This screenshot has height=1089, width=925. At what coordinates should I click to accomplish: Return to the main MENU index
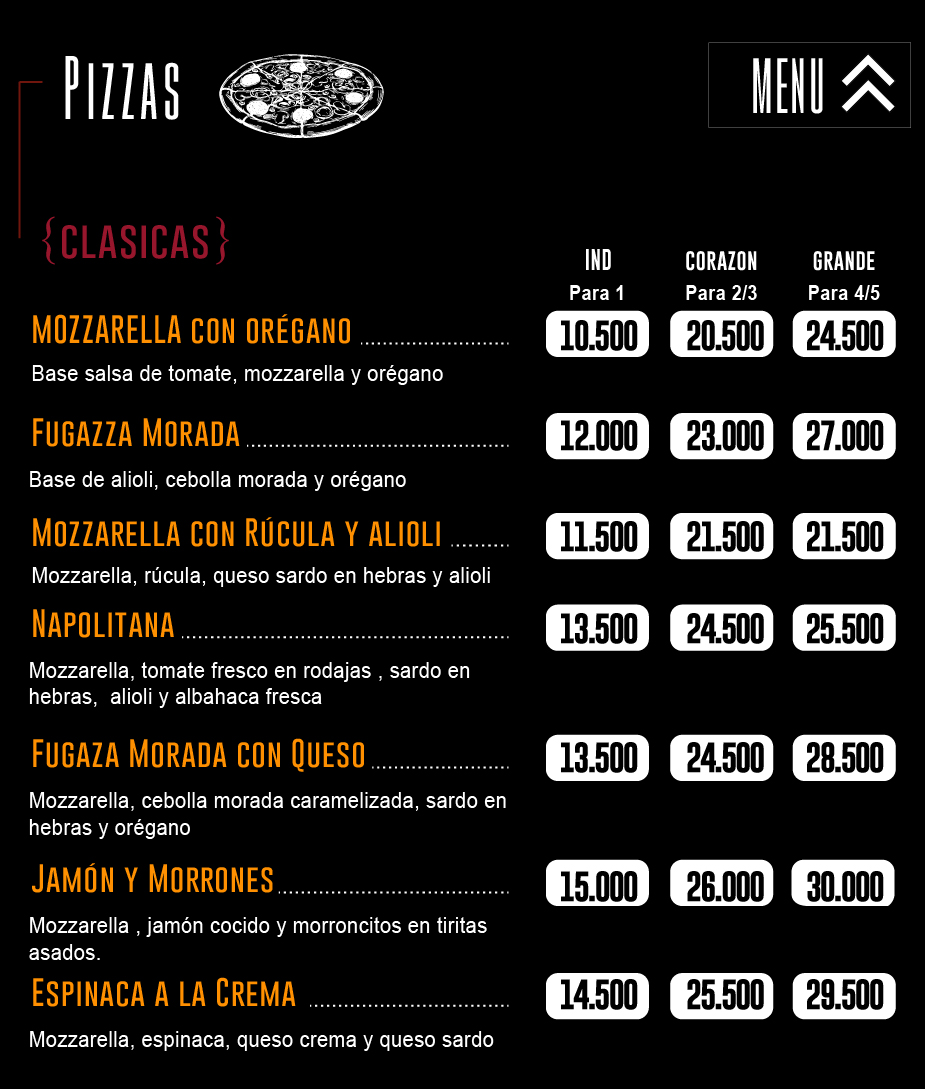pyautogui.click(x=809, y=85)
